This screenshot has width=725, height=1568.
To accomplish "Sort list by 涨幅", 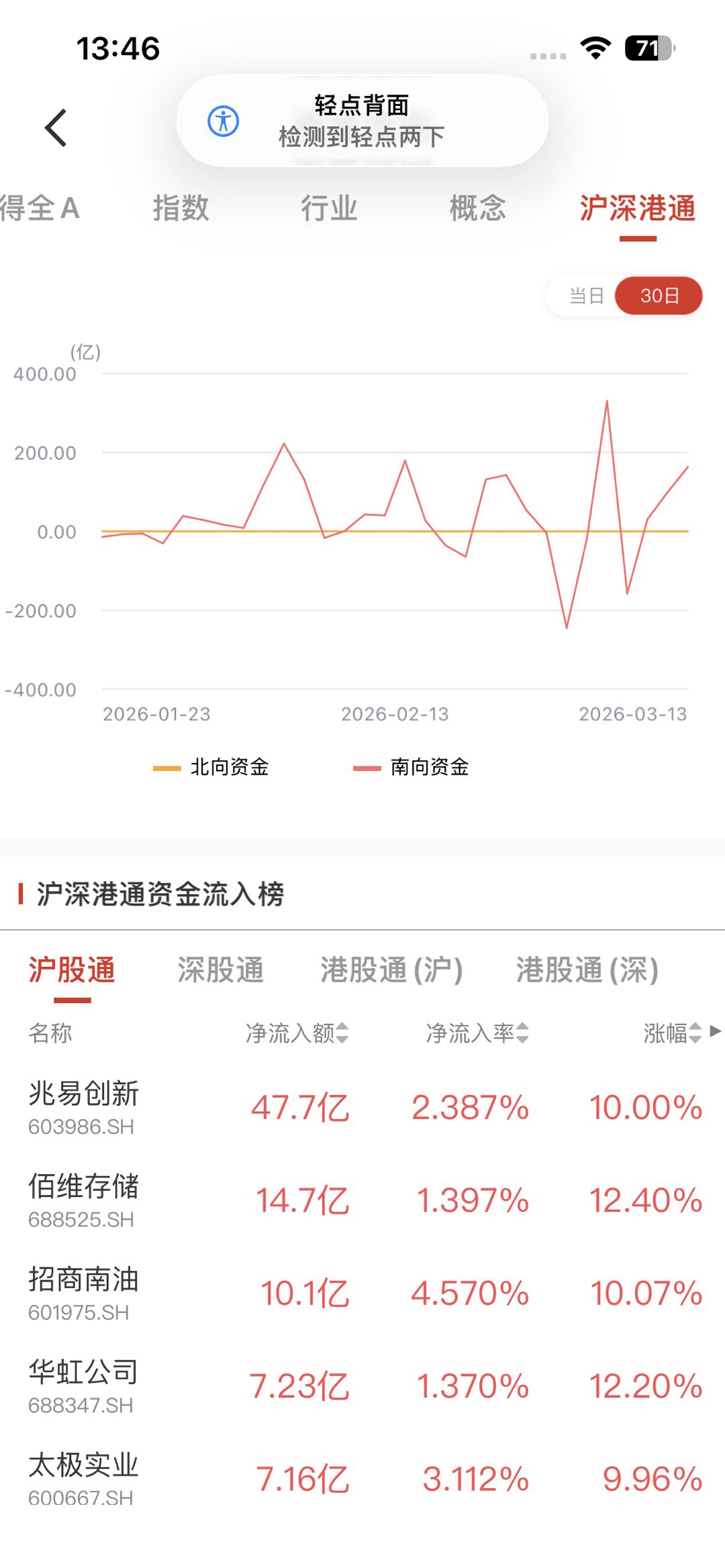I will click(x=672, y=1033).
